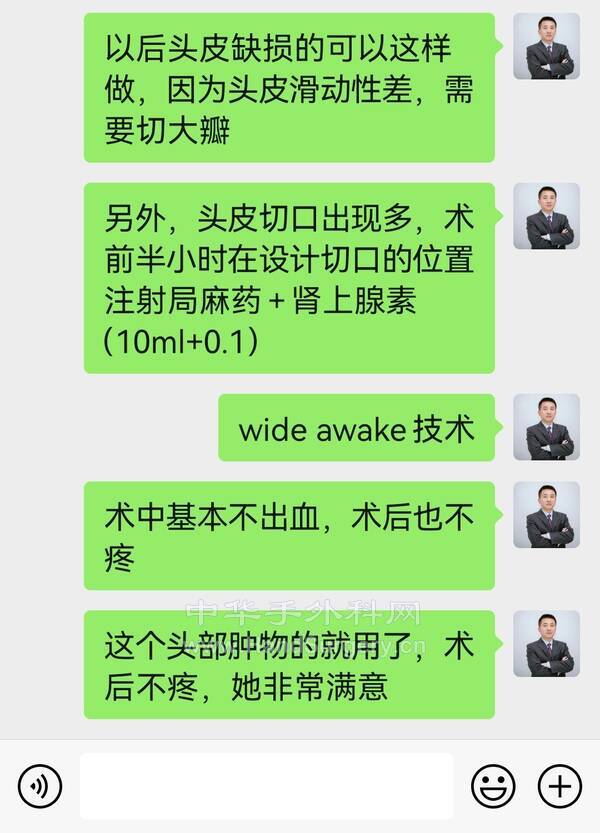Open sender's avatar beside 'wide awake 技术' message
This screenshot has height=833, width=600.
547,427
